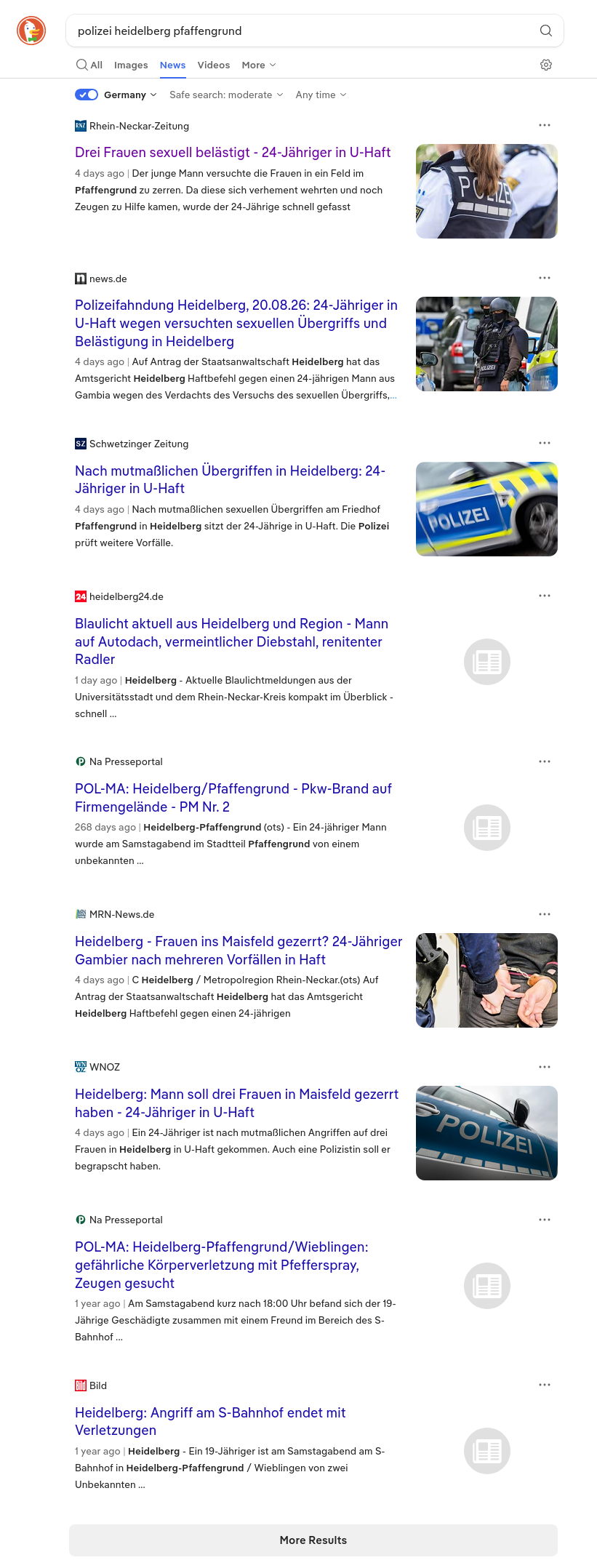Screen dimensions: 597x1568
Task: Tap the search magnifier icon
Action: coord(545,31)
